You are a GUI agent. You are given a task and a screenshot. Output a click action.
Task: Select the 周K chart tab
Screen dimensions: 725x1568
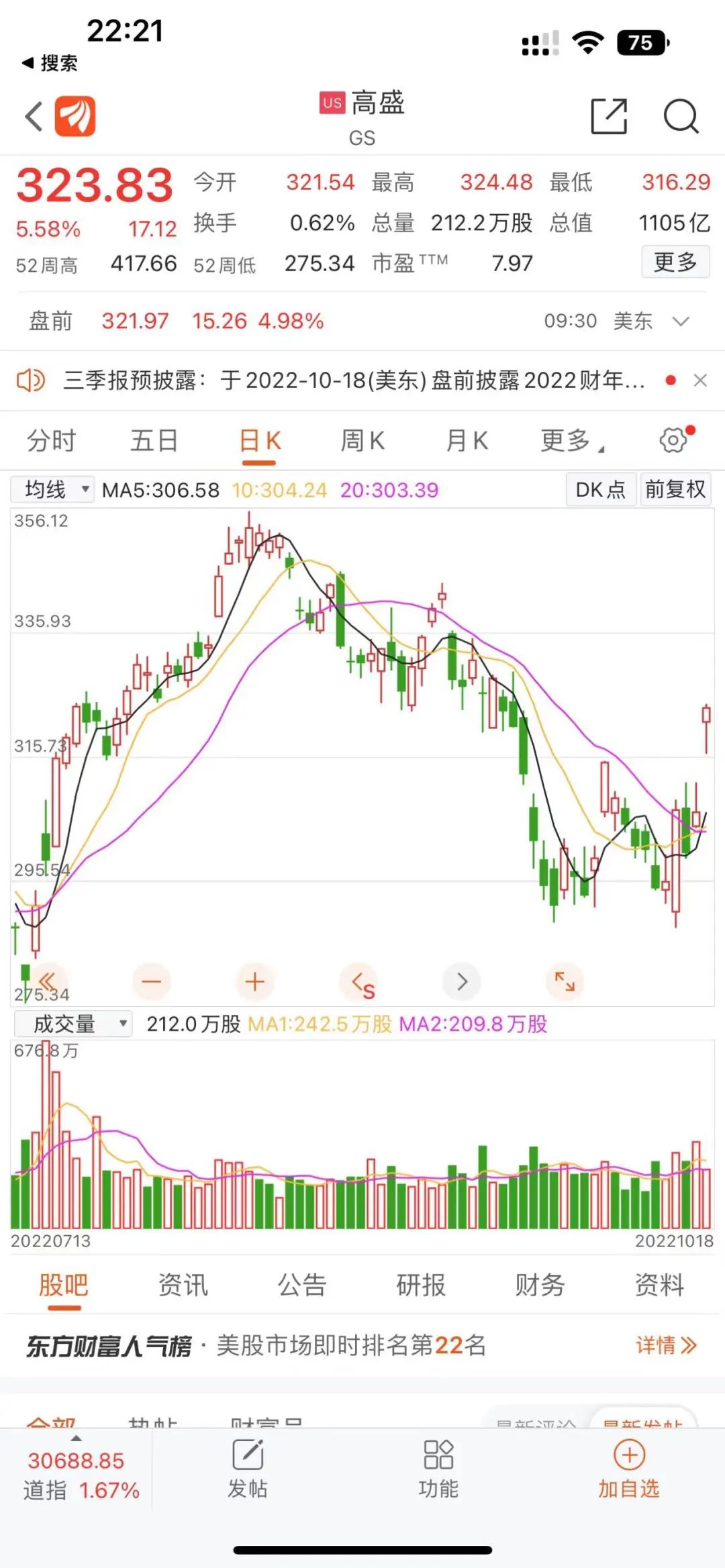[x=362, y=441]
